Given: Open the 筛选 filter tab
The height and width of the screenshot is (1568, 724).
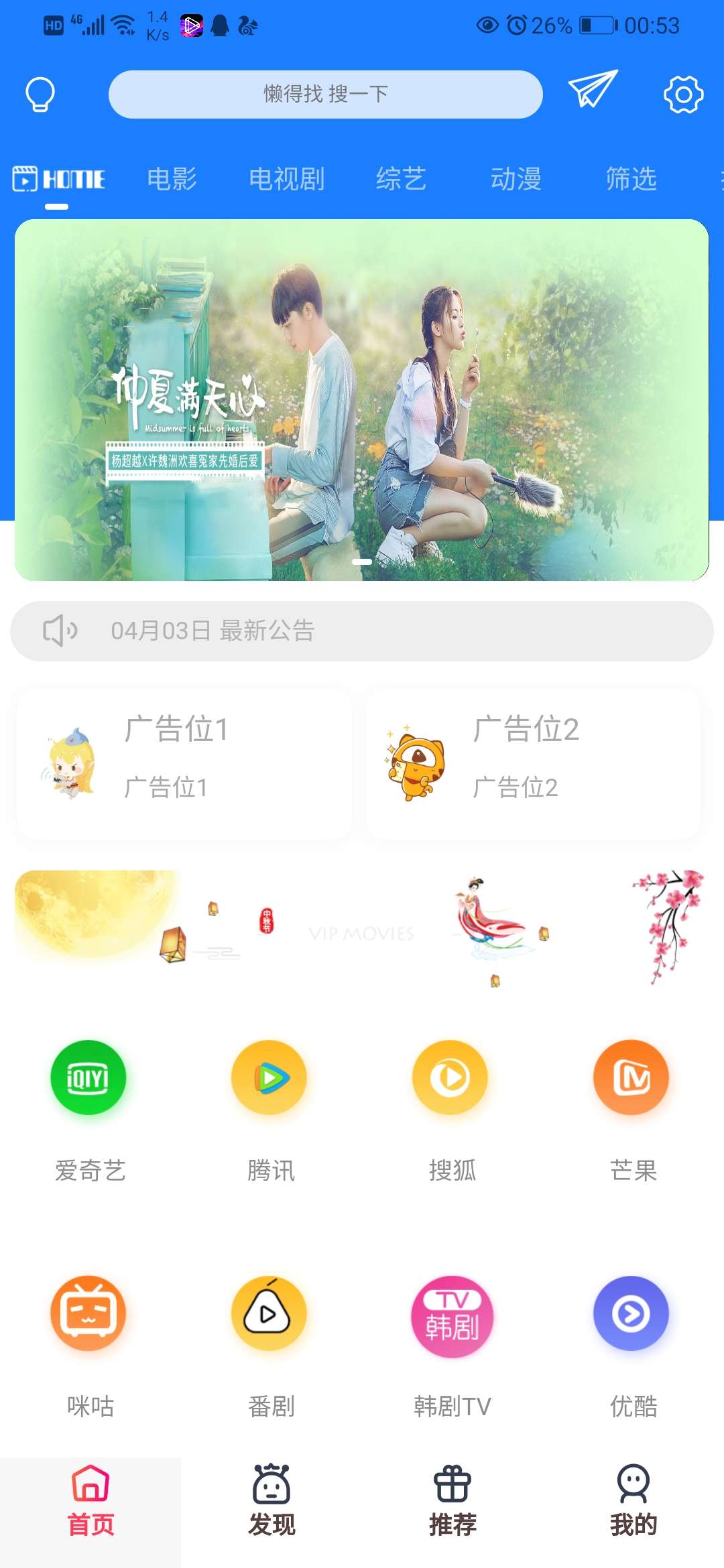Looking at the screenshot, I should pyautogui.click(x=631, y=179).
